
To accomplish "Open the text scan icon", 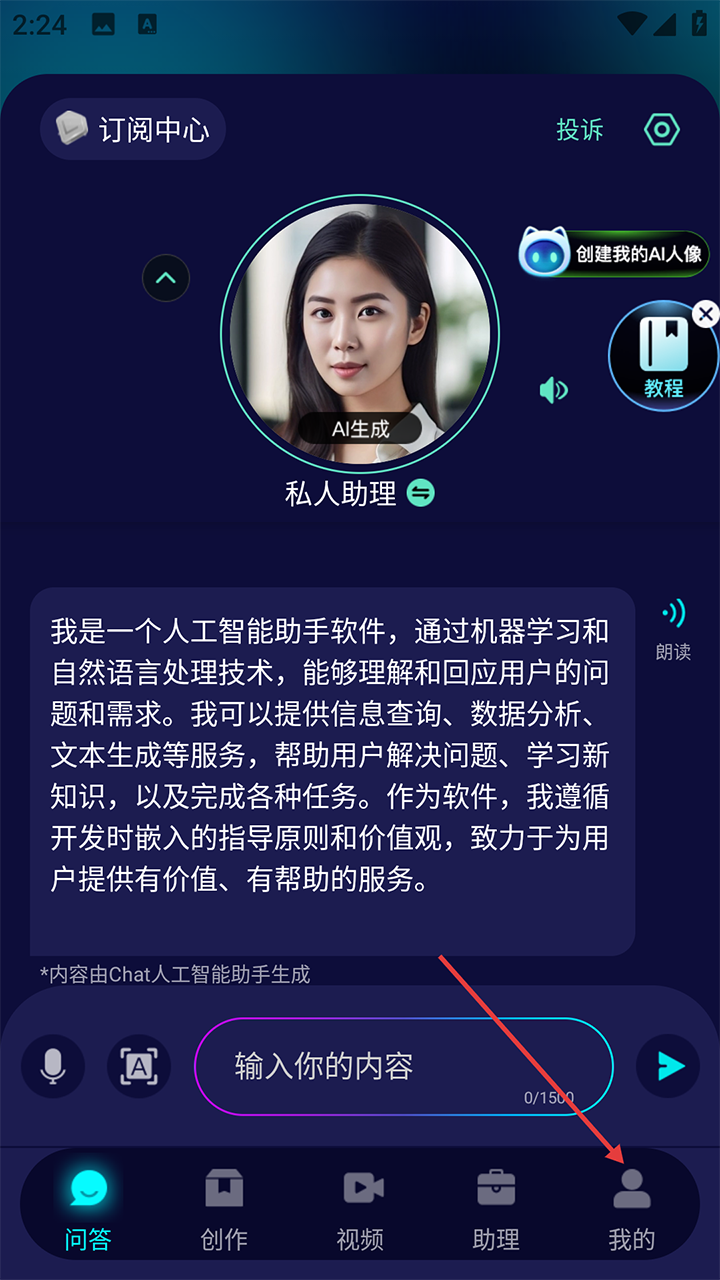I will 139,1066.
